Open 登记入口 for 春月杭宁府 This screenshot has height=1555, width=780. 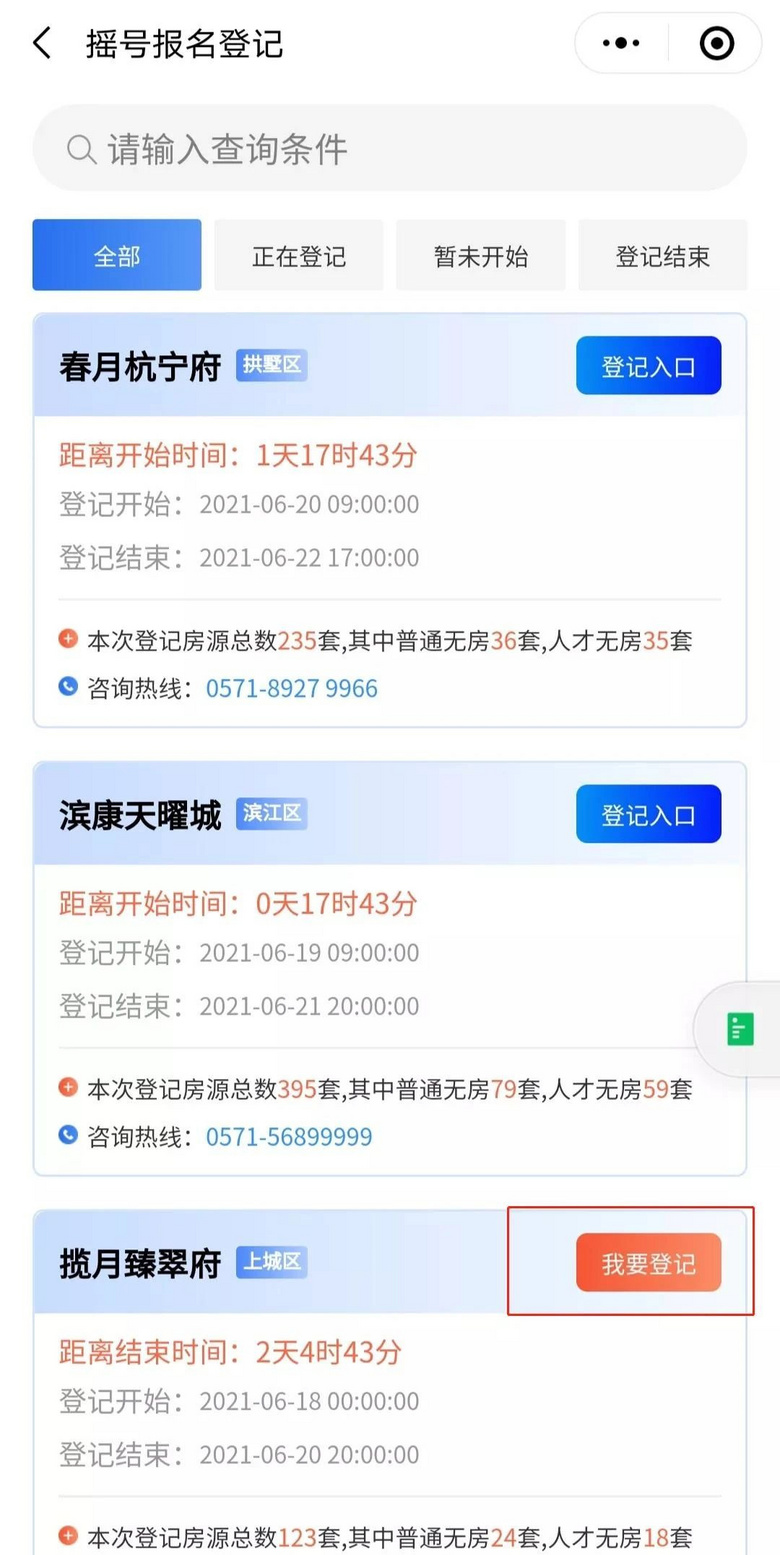click(648, 366)
